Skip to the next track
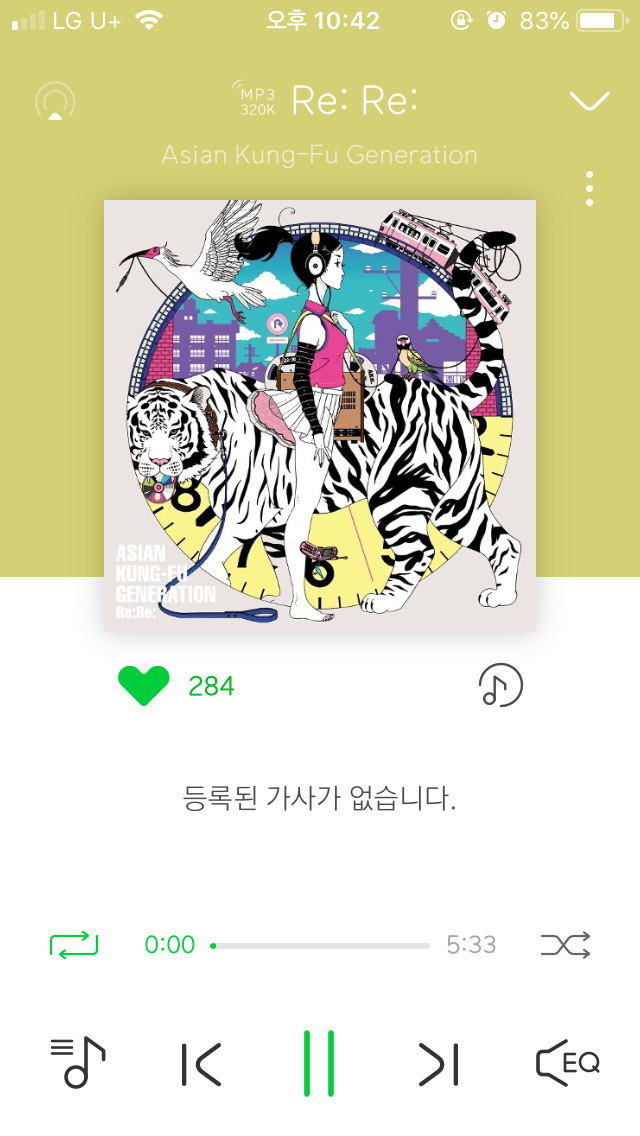640x1136 pixels. pyautogui.click(x=438, y=1064)
